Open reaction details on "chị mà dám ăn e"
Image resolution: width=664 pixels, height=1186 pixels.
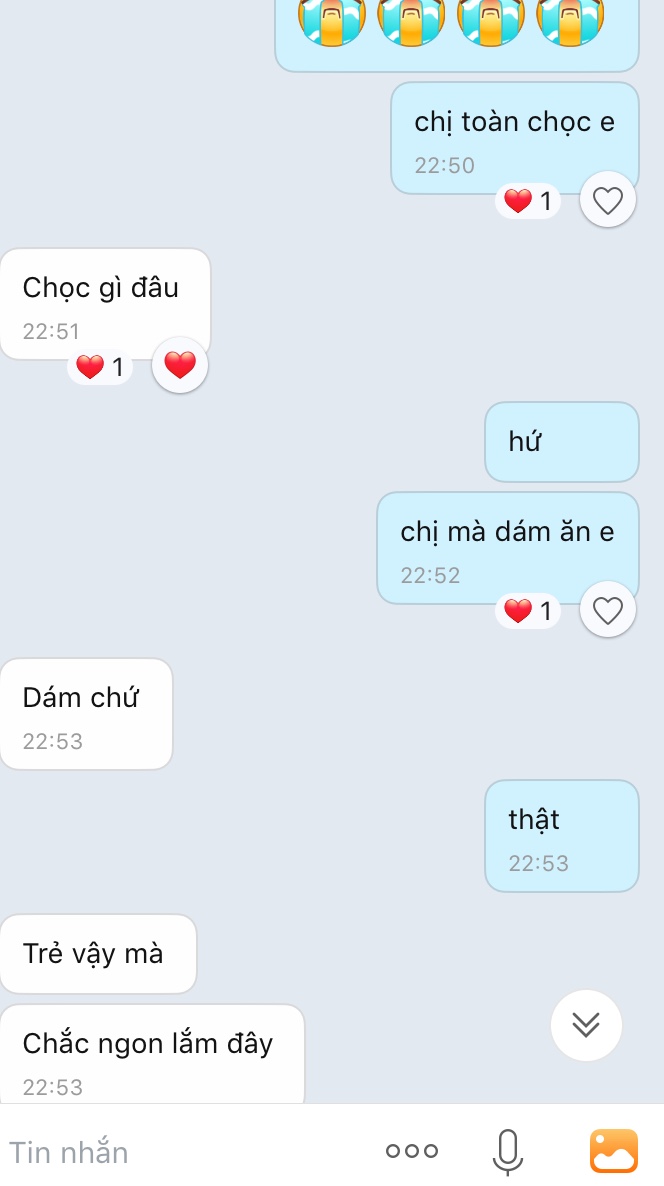[x=528, y=611]
